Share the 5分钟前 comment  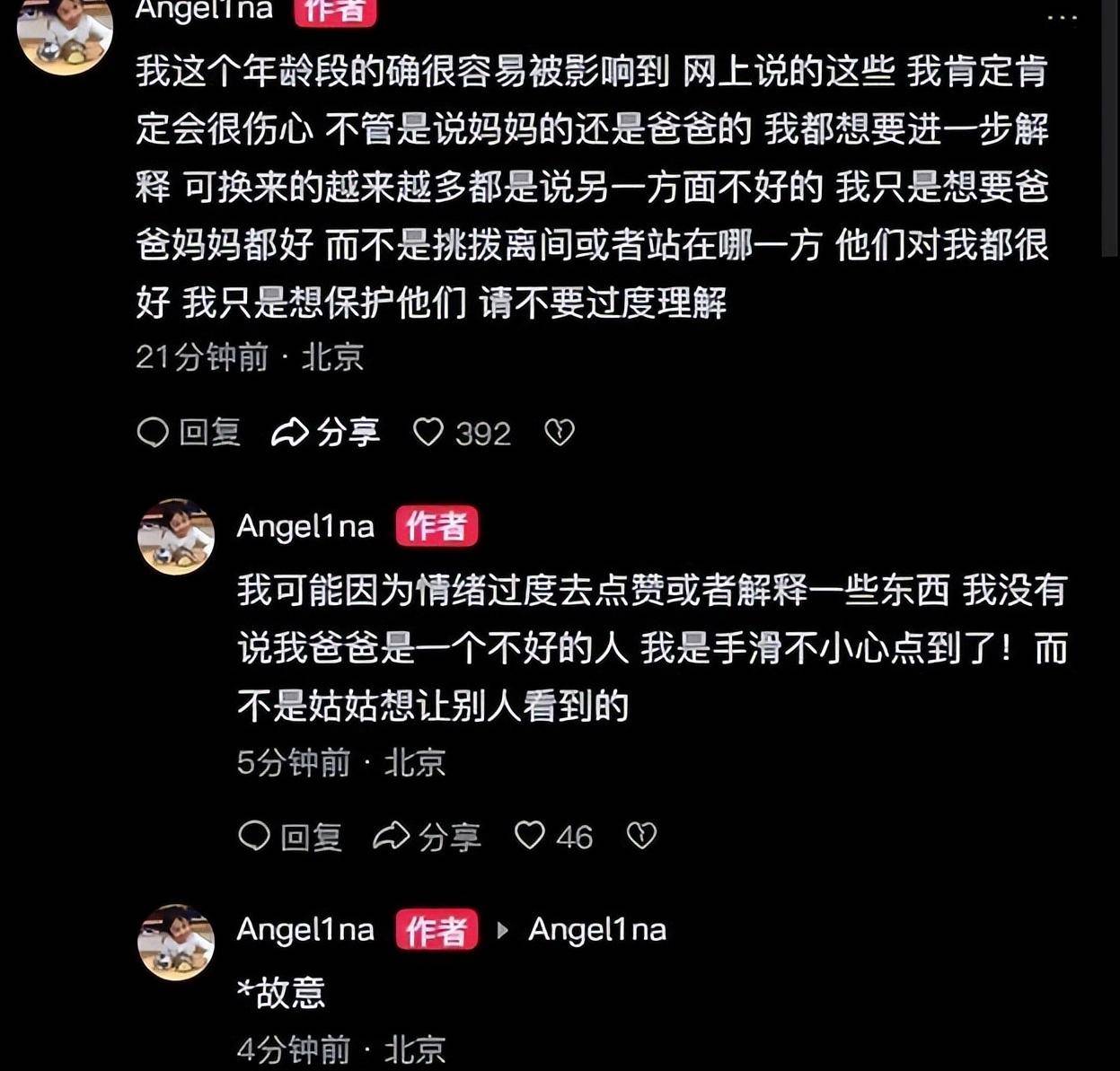(427, 837)
